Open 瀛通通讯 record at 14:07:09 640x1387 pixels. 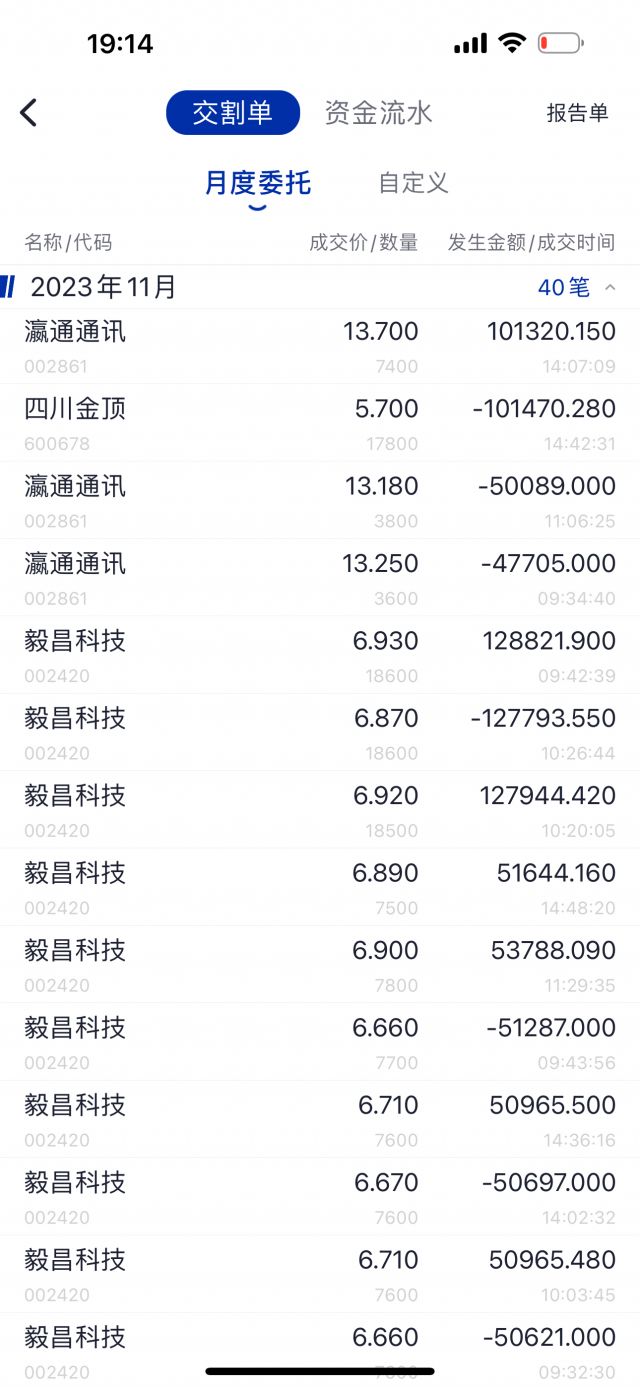pos(320,346)
